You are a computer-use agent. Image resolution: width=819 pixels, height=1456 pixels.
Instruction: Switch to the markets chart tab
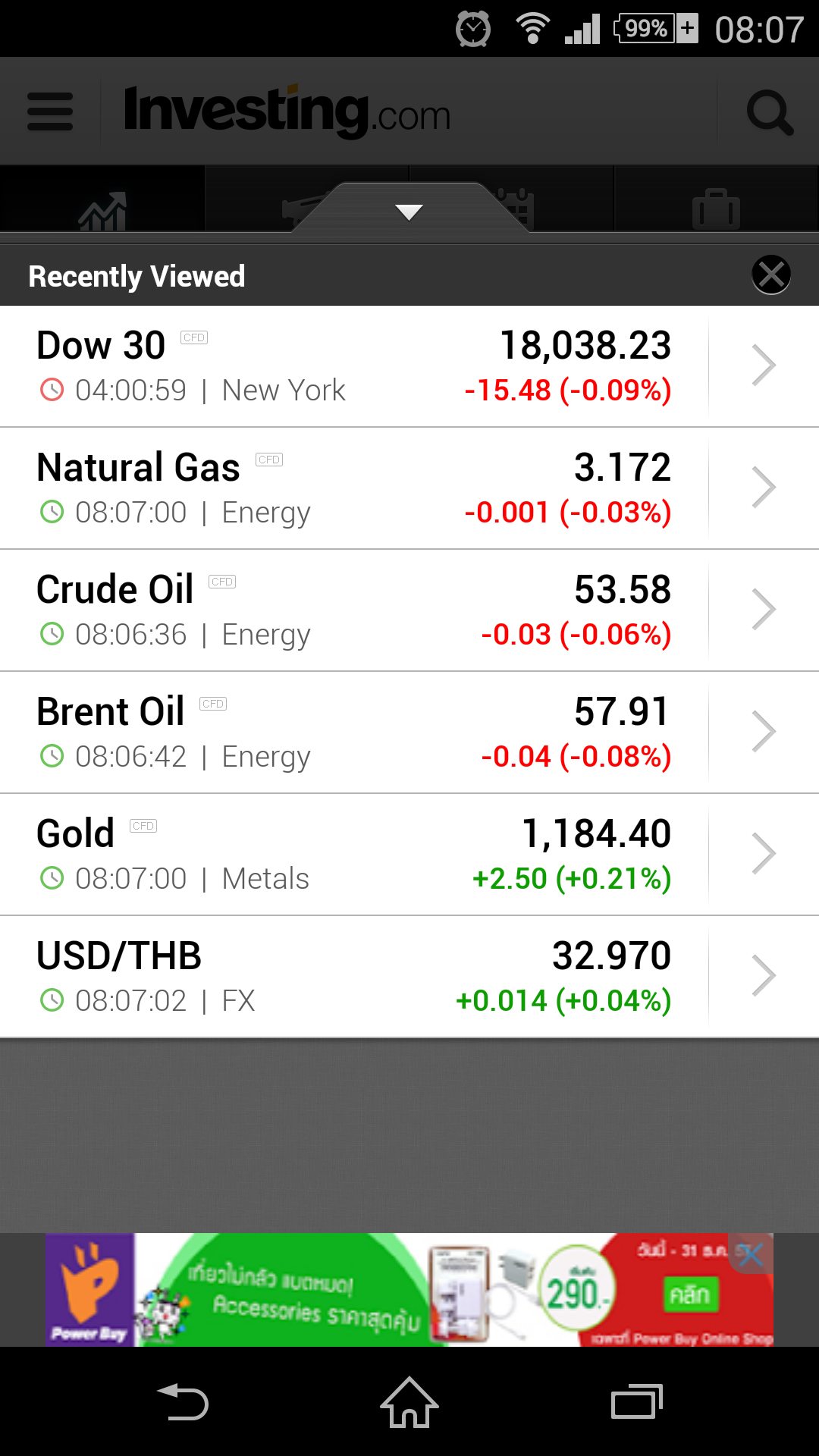(102, 210)
